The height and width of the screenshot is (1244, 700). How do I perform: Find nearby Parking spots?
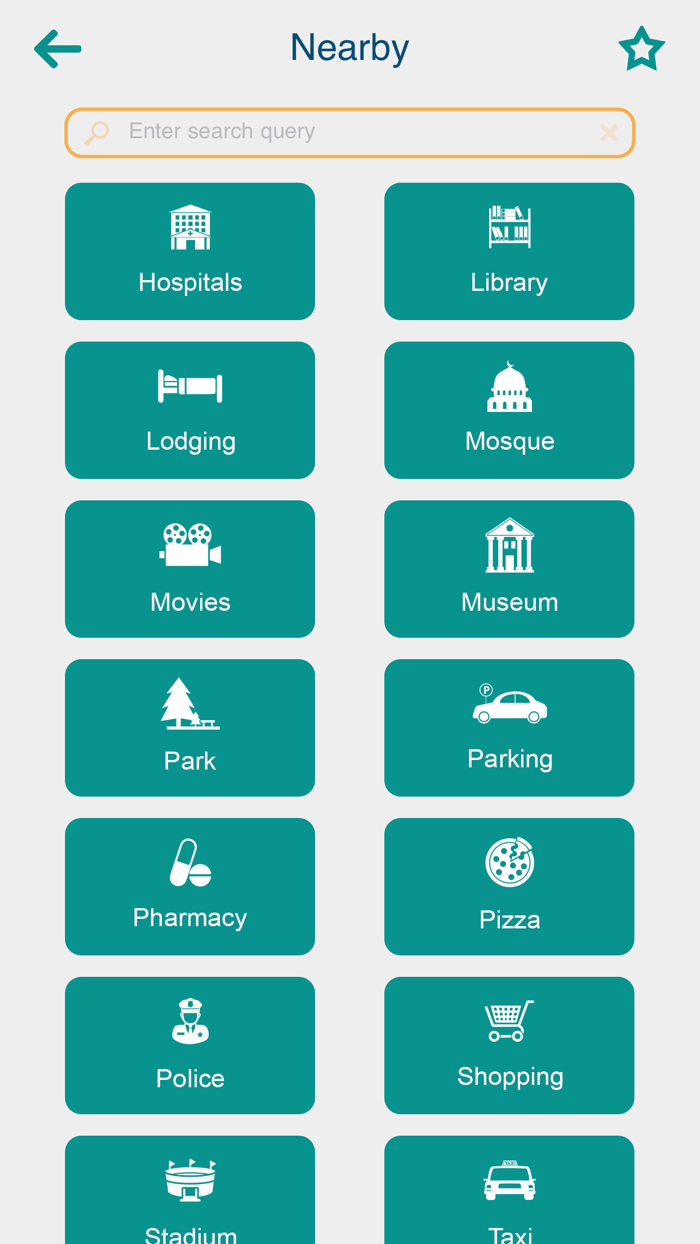click(x=509, y=728)
